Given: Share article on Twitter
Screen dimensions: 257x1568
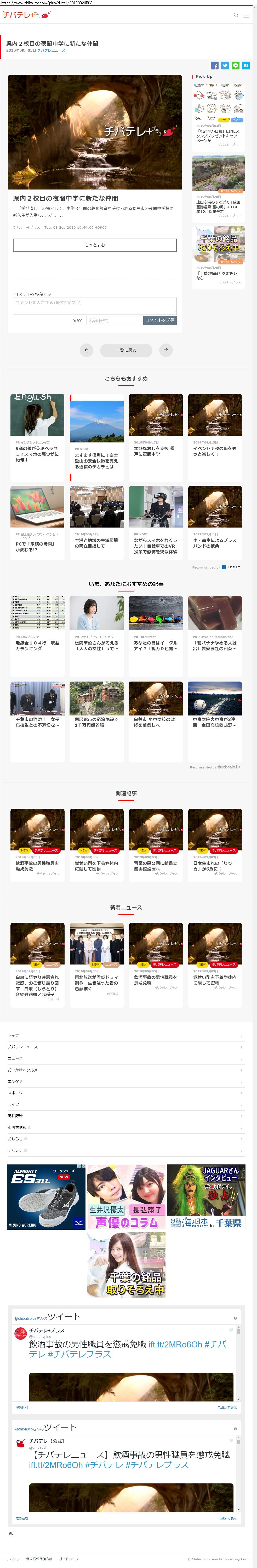Looking at the screenshot, I should [x=225, y=65].
